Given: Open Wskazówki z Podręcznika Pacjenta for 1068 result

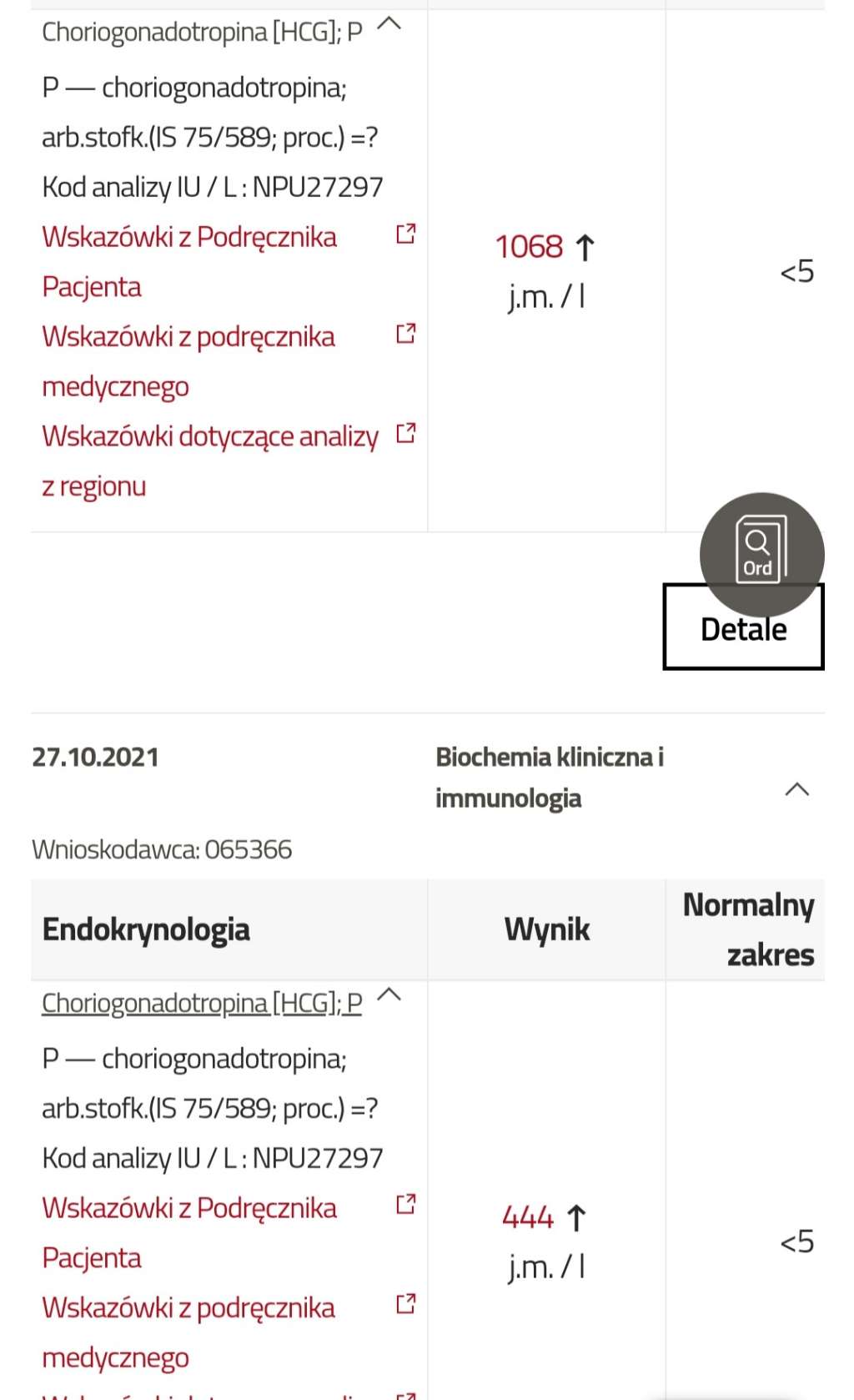Looking at the screenshot, I should click(189, 237).
